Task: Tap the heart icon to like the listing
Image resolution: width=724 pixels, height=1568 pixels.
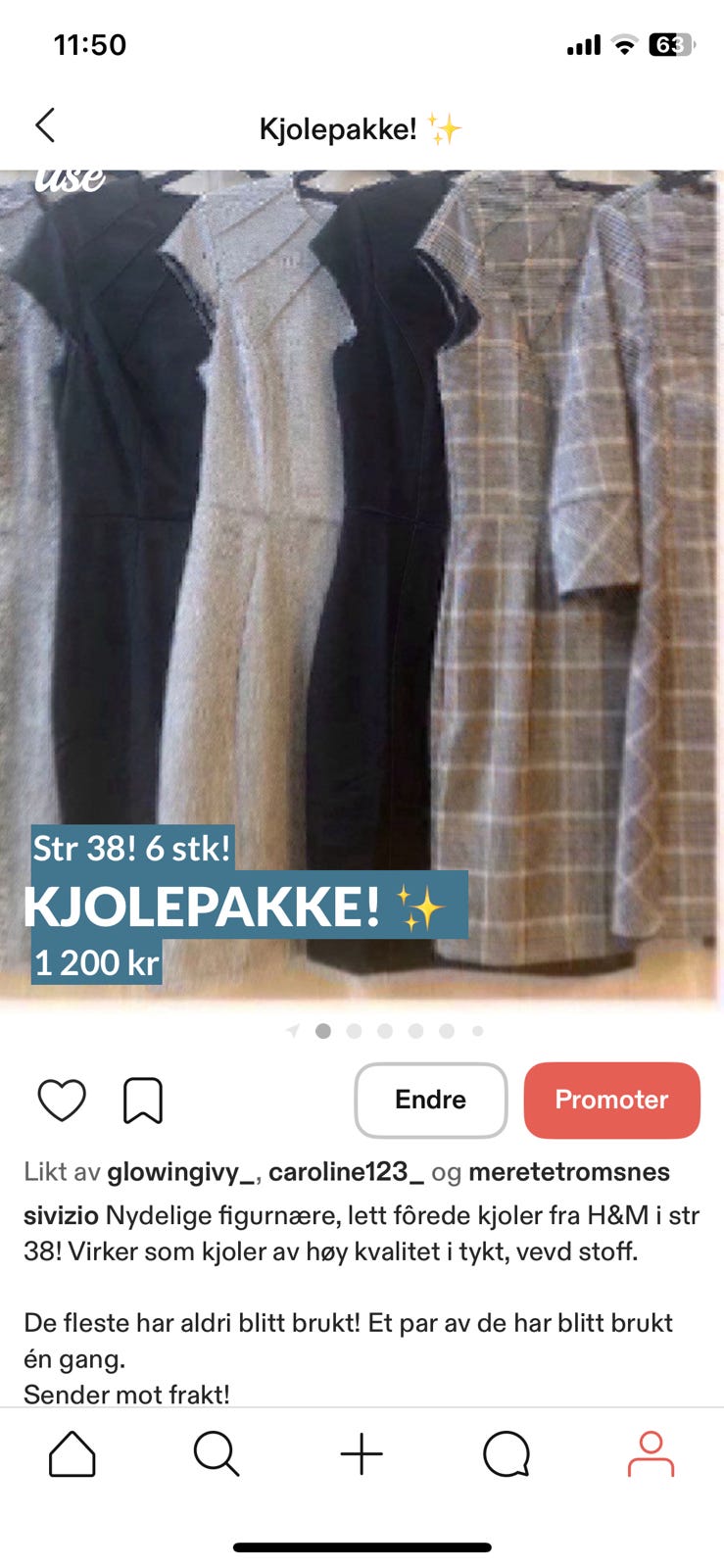Action: 62,1100
